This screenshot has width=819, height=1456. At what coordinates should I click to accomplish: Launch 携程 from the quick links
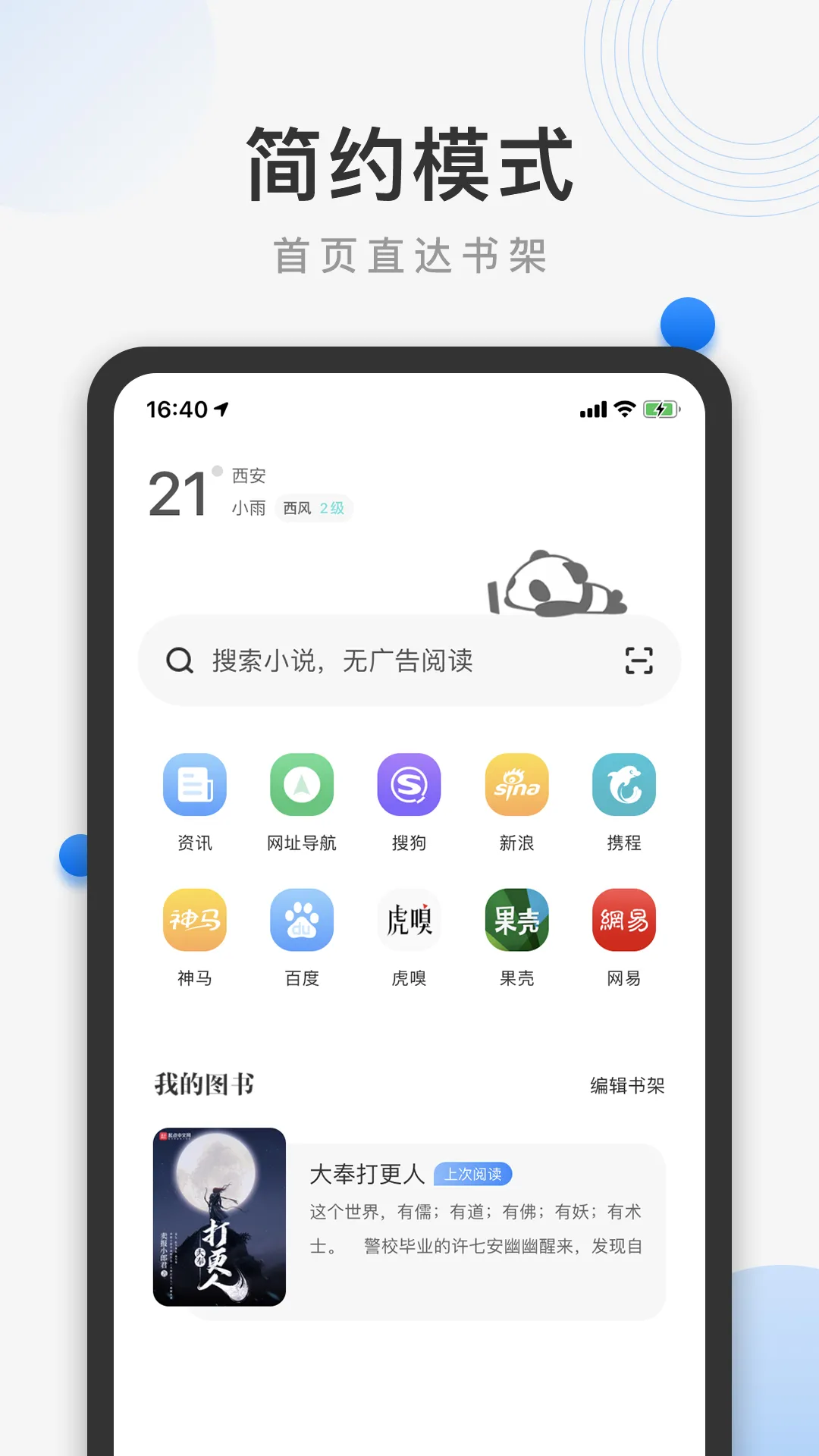tap(624, 786)
